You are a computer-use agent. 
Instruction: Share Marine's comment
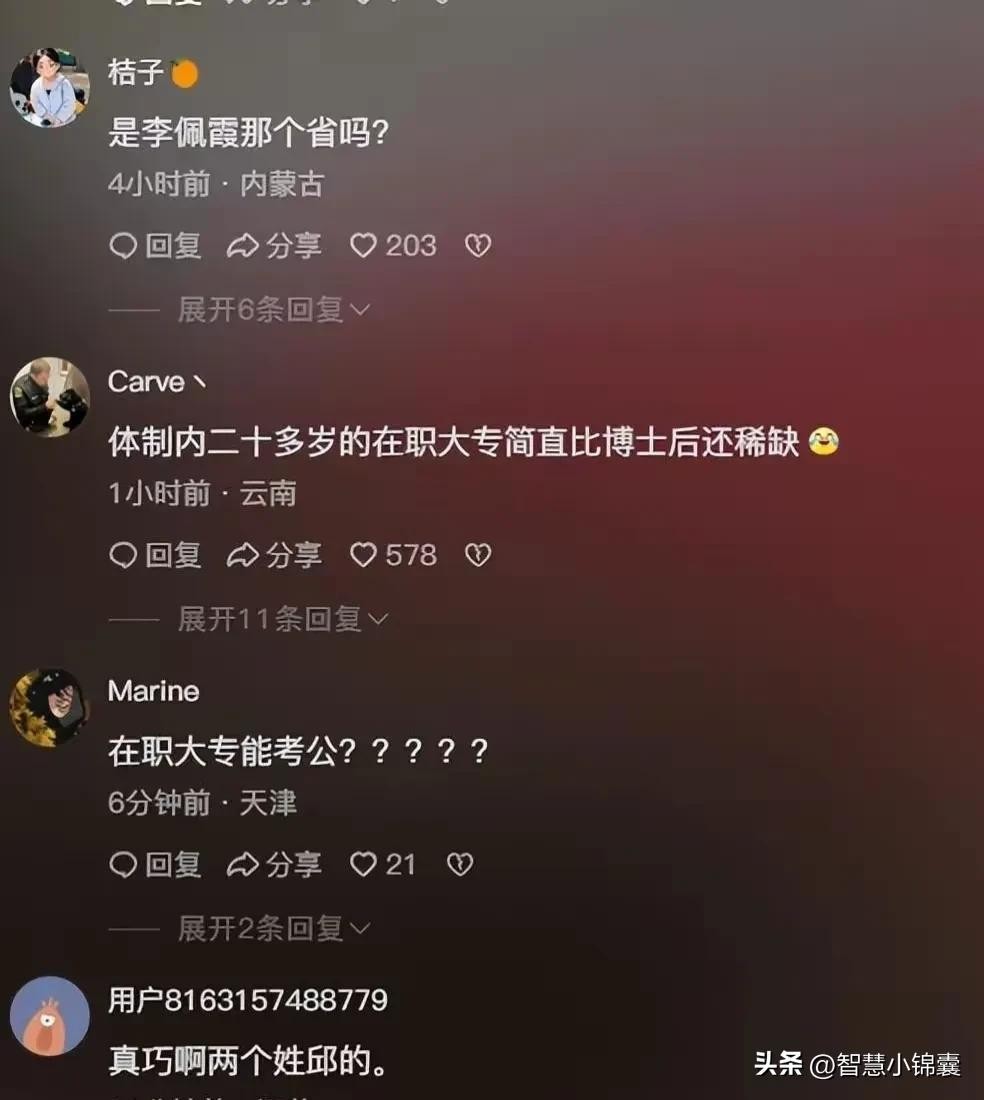click(x=274, y=864)
